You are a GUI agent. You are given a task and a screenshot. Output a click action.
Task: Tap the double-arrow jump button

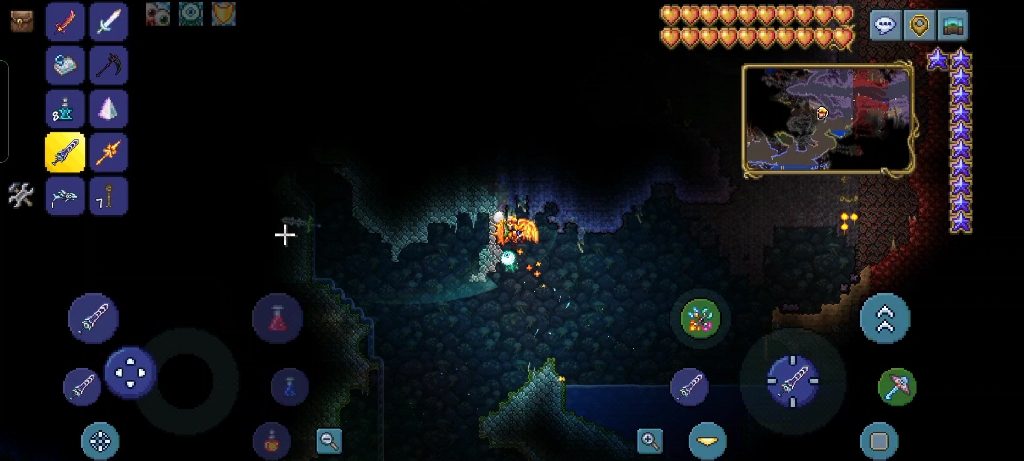884,319
